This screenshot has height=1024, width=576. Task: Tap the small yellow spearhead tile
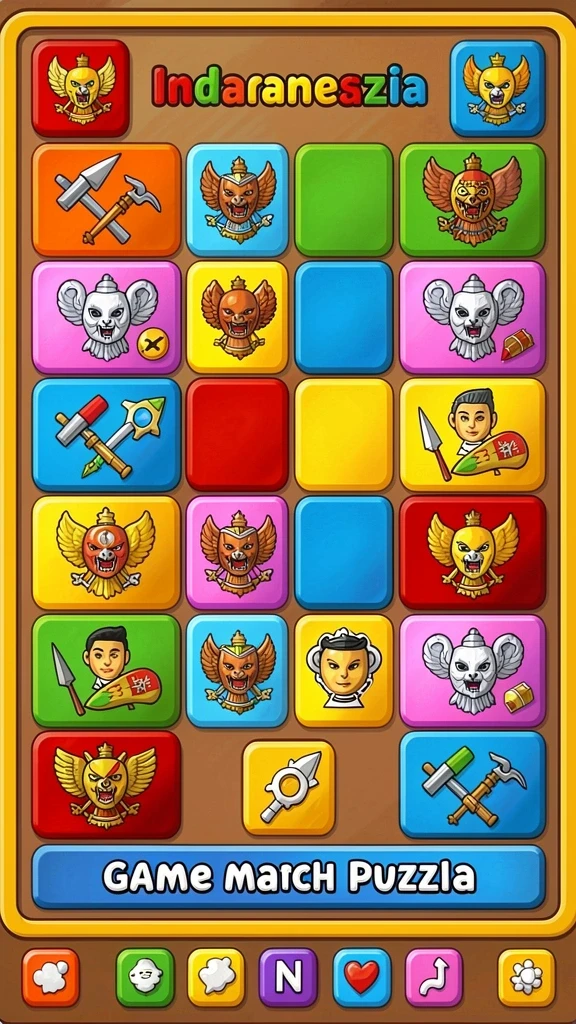pyautogui.click(x=289, y=788)
